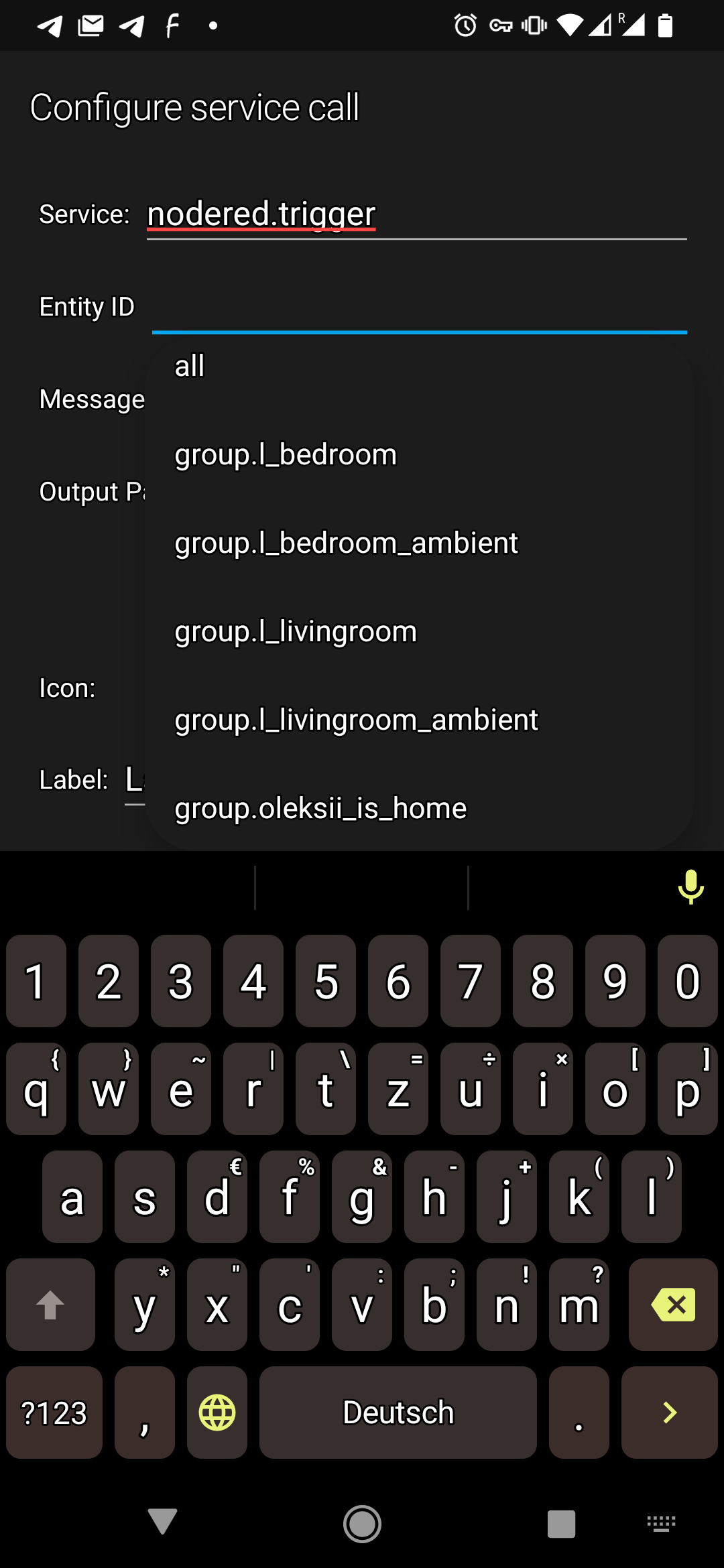This screenshot has width=724, height=1568.
Task: Tap the spacebar labeled Deutsch
Action: point(397,1412)
